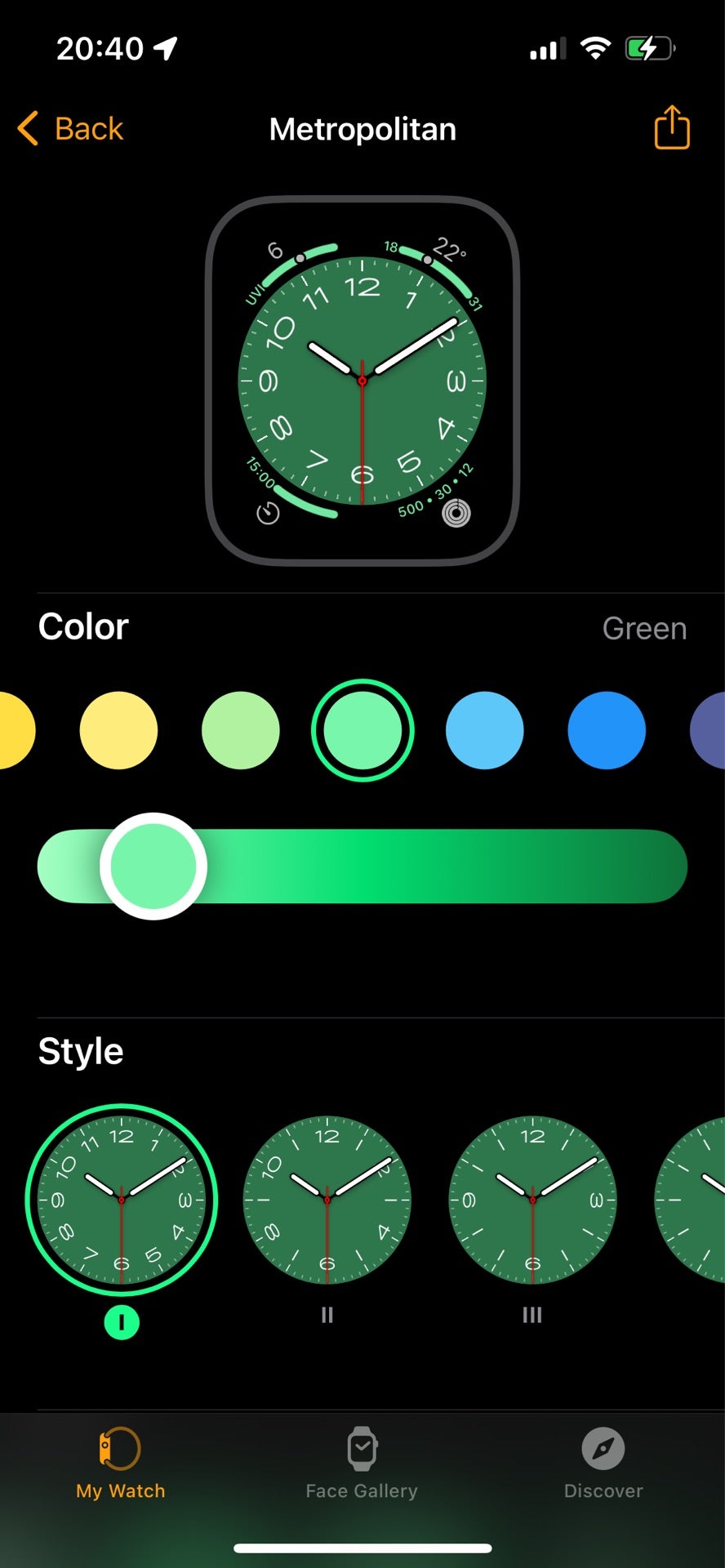
Task: Go back to the previous screen
Action: [70, 129]
